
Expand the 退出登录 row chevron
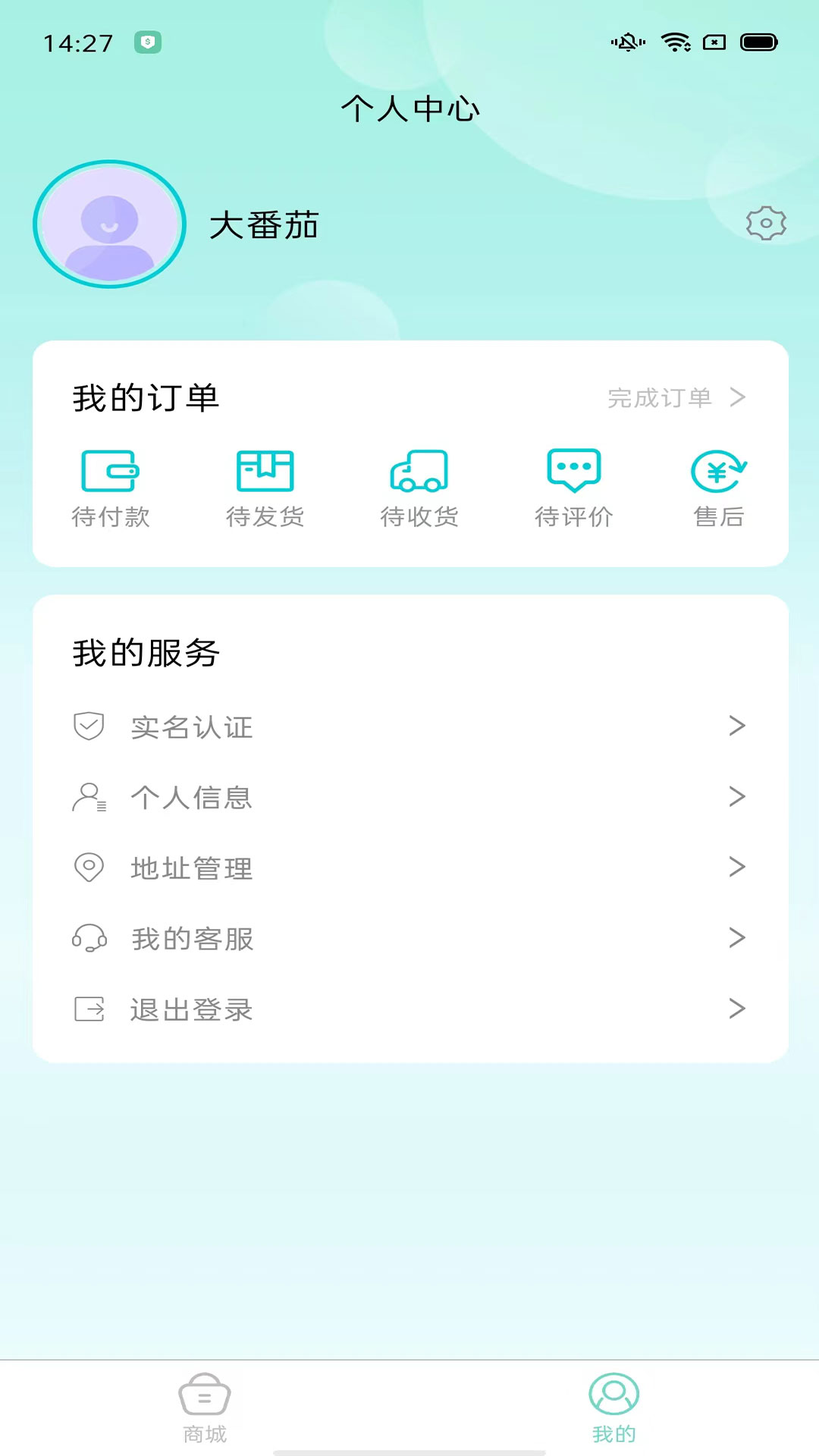736,1009
